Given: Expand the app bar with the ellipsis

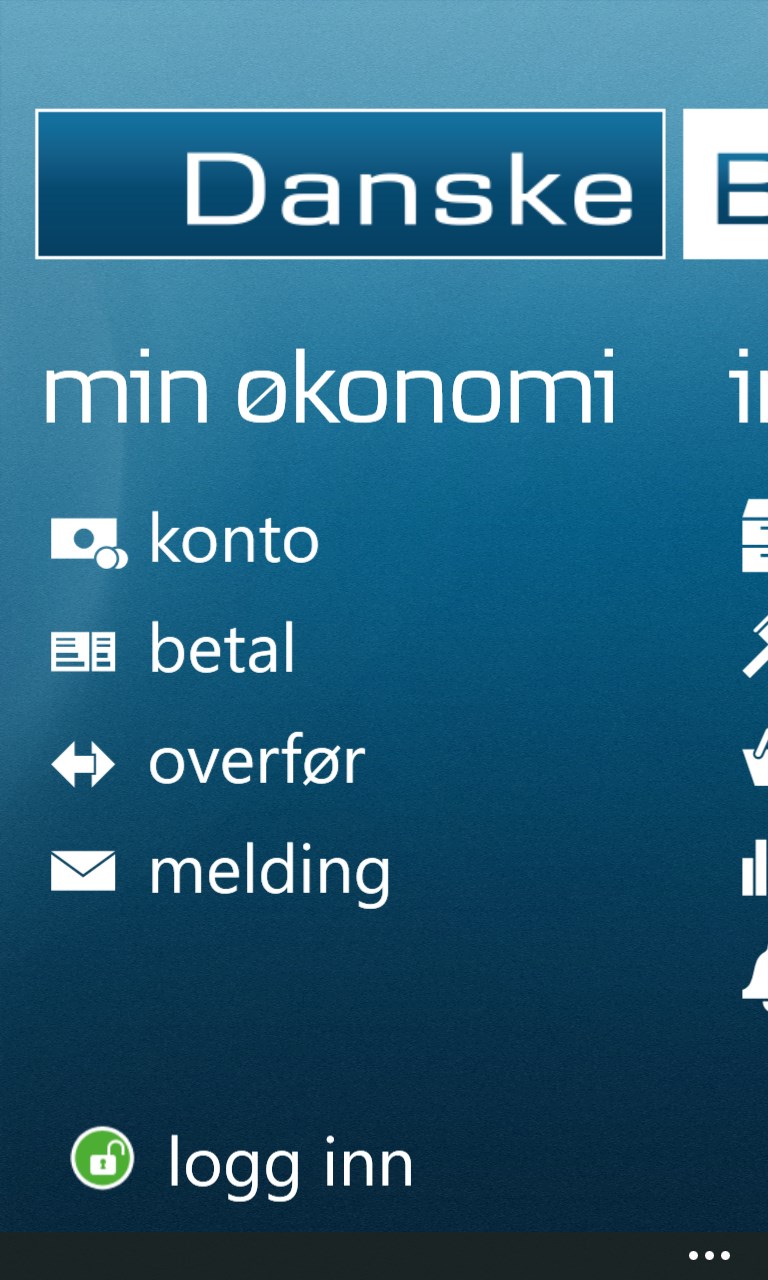Looking at the screenshot, I should (708, 1254).
